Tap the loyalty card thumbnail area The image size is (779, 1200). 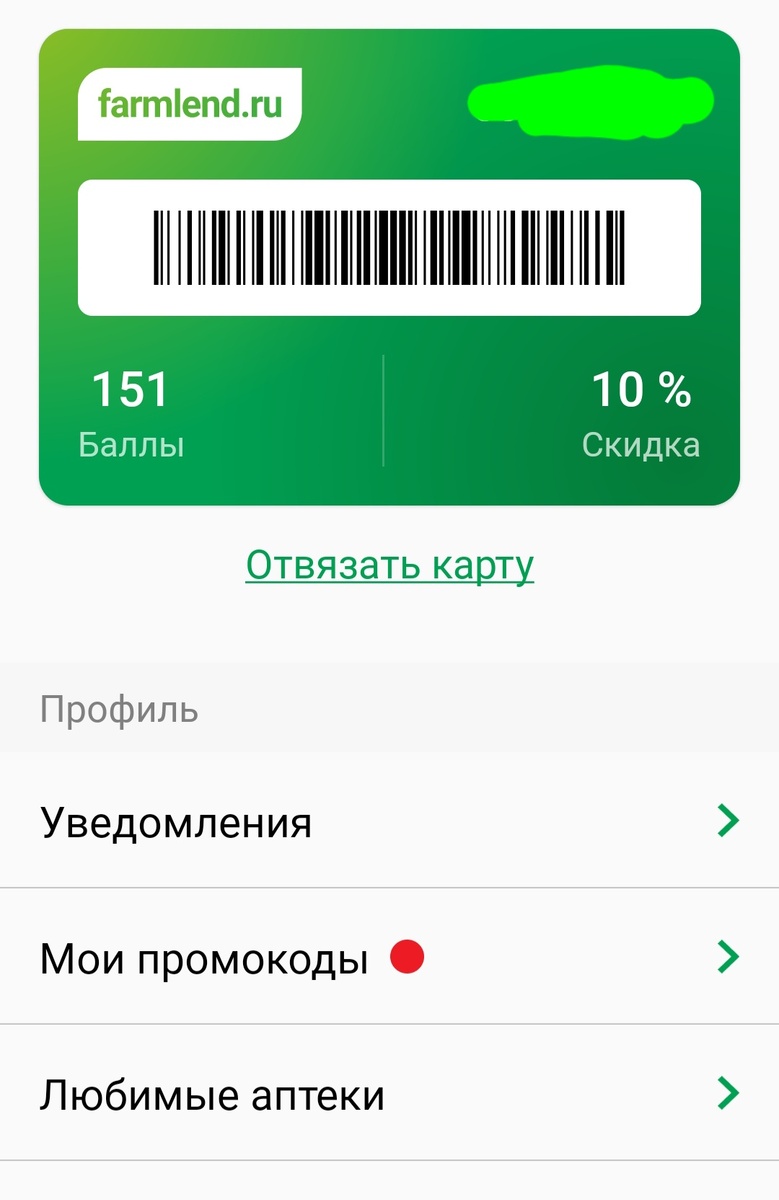pyautogui.click(x=390, y=265)
